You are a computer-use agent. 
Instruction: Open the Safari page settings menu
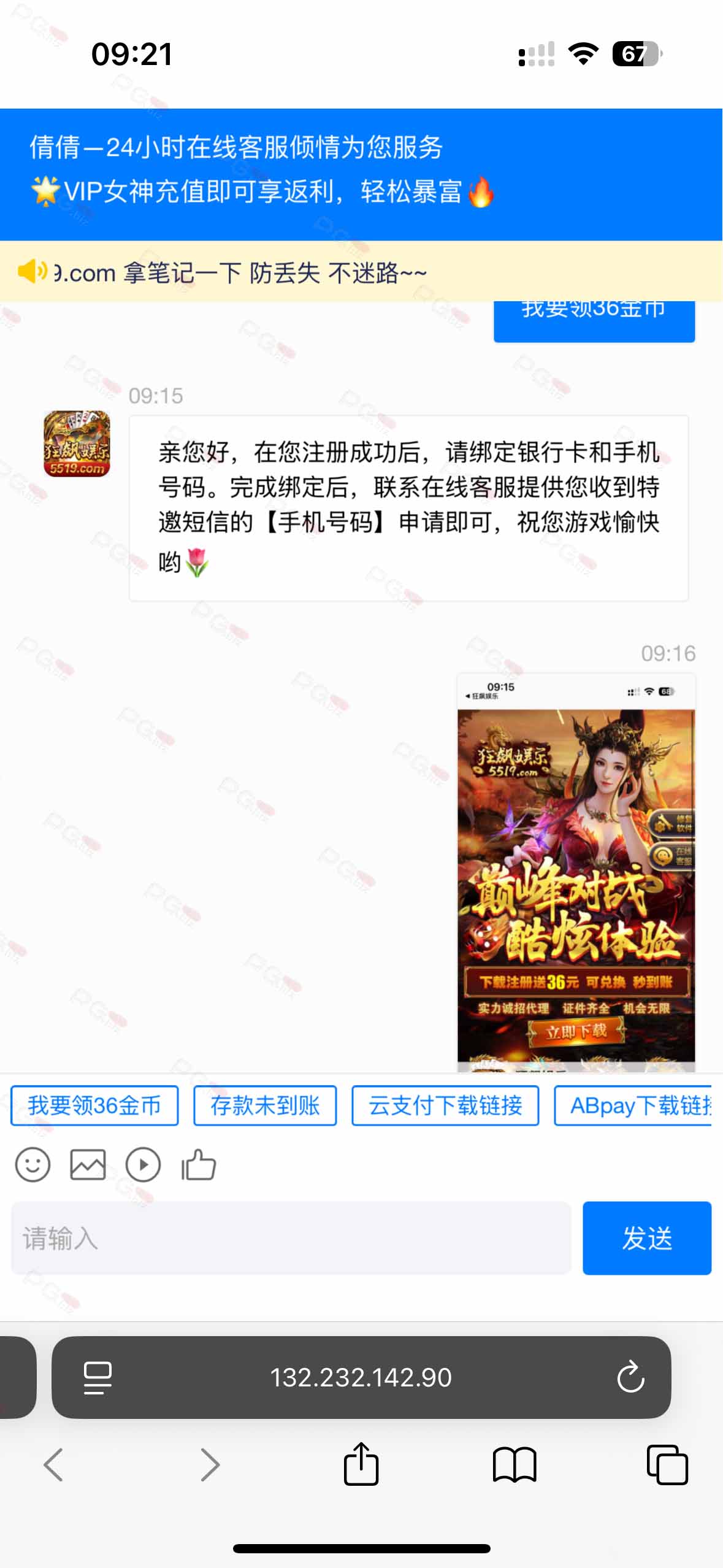coord(98,1377)
